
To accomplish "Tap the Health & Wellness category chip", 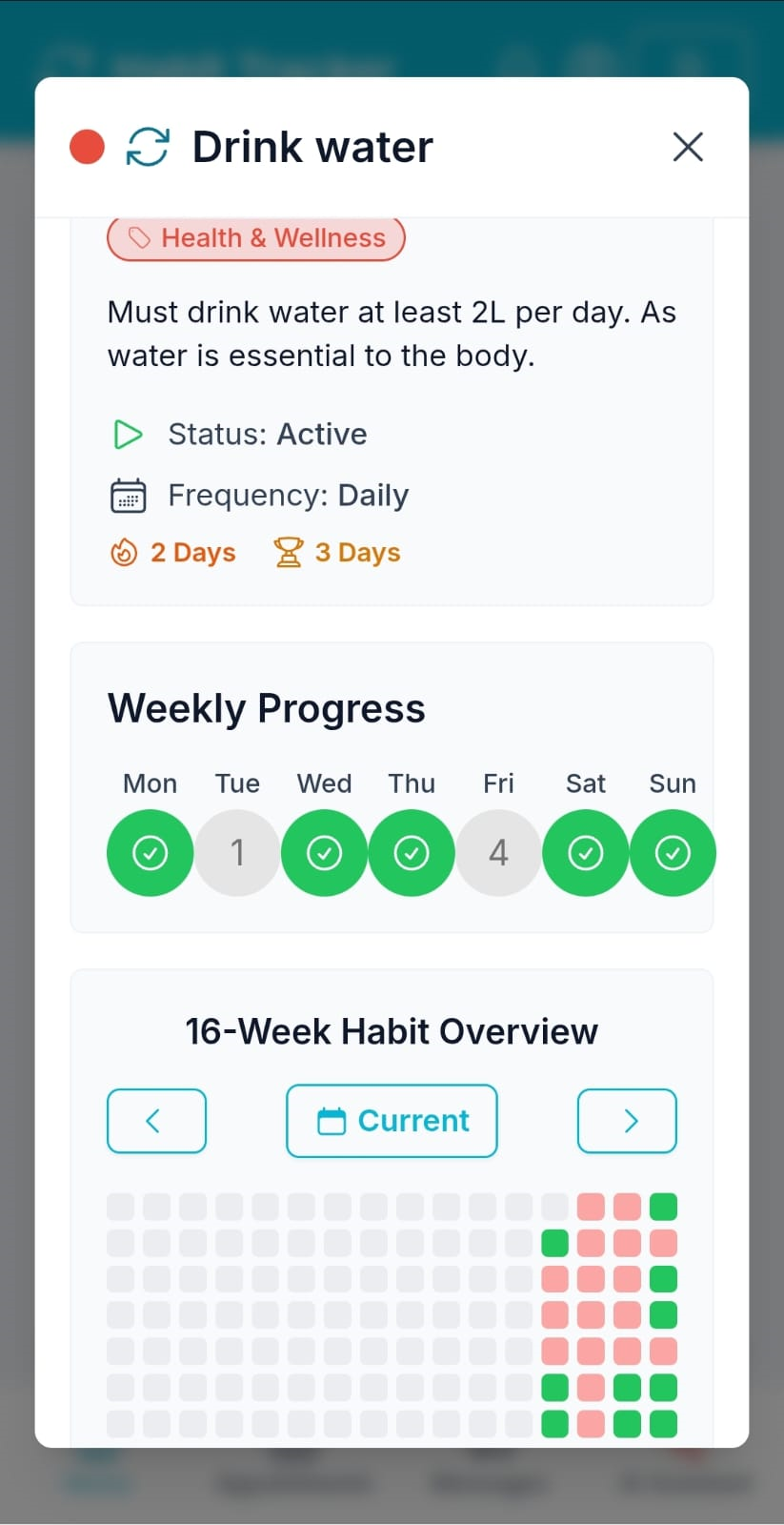I will pos(256,238).
